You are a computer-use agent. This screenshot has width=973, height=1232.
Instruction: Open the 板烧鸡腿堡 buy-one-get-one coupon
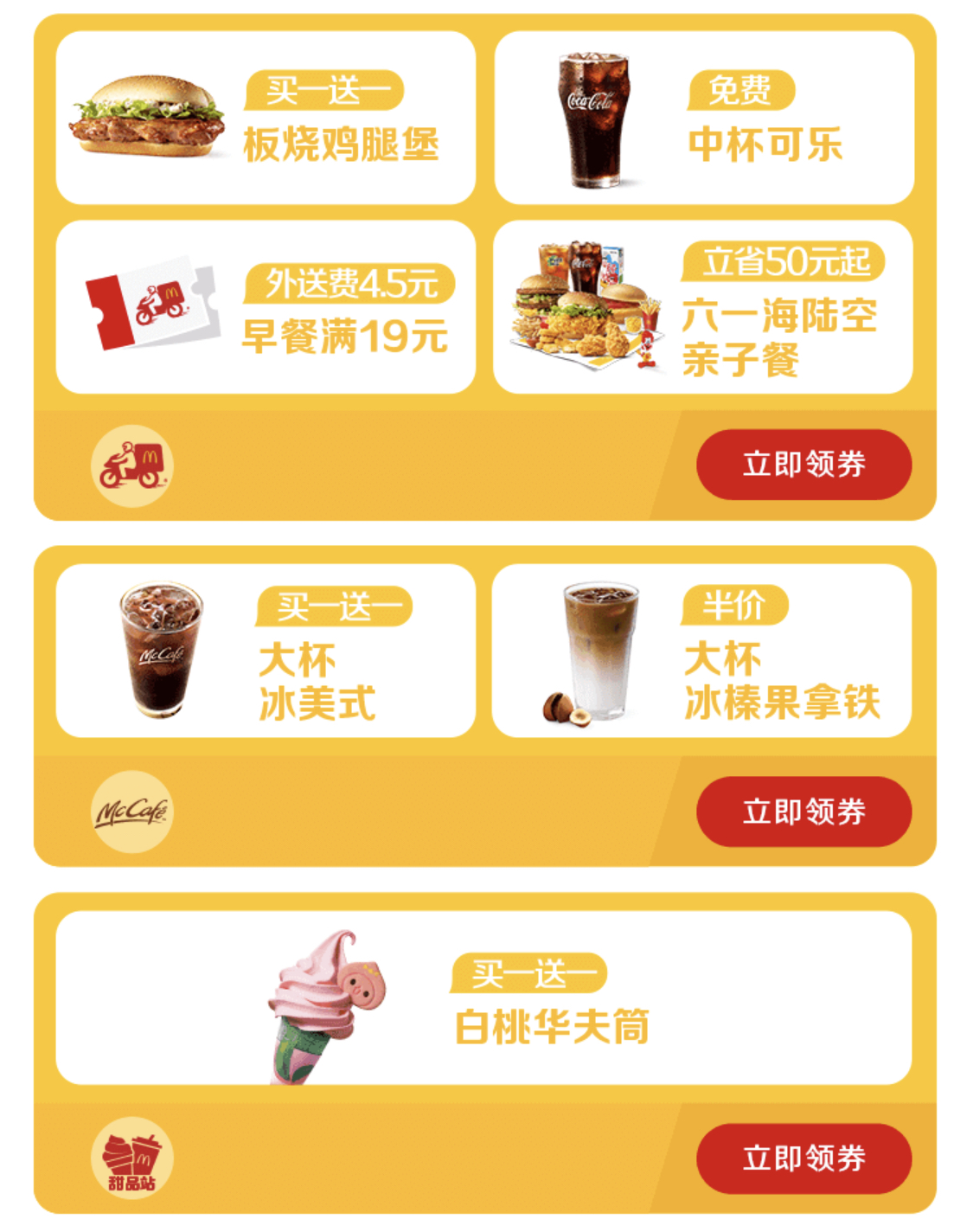point(266,118)
